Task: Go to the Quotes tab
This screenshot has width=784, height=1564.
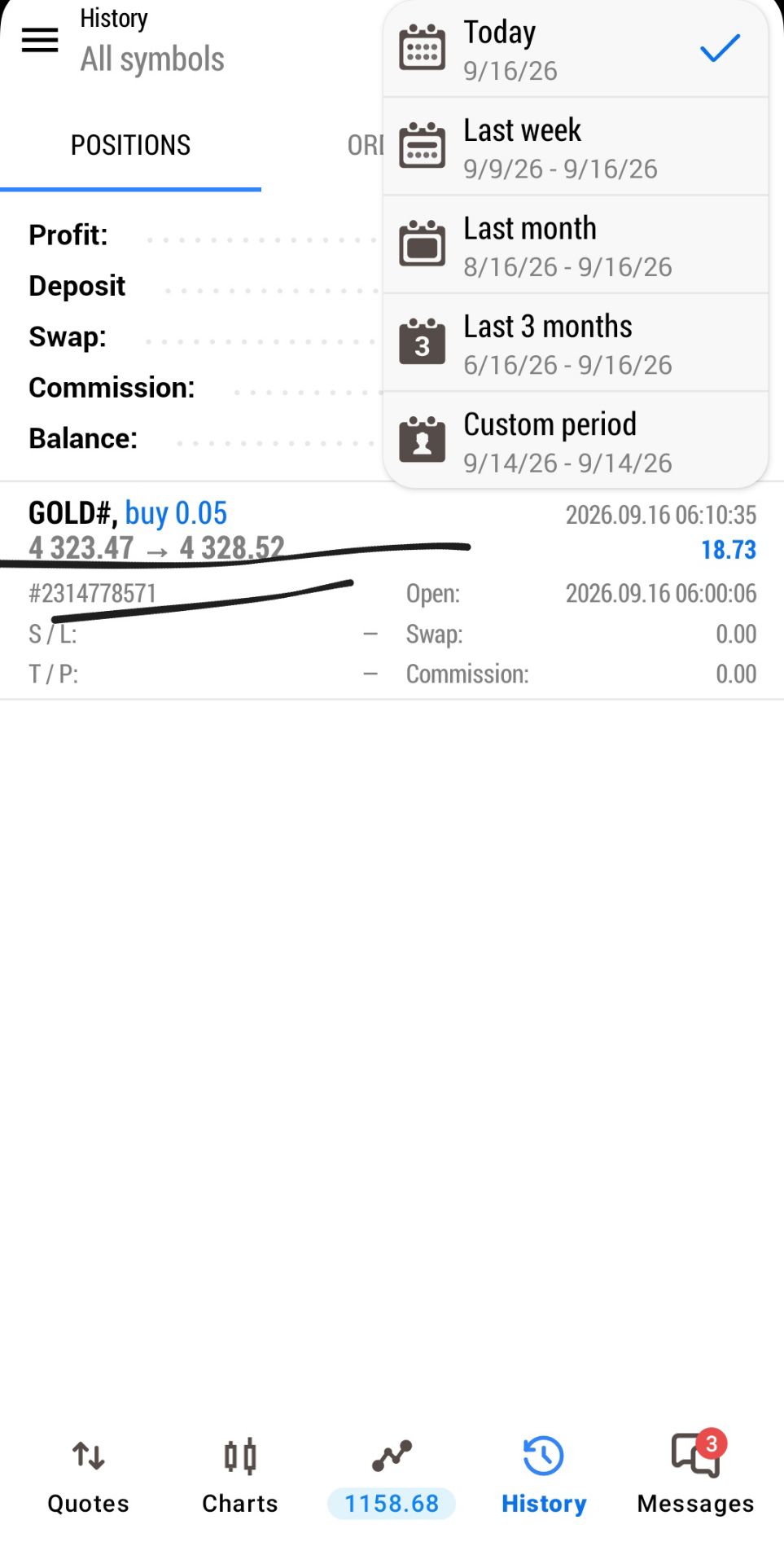Action: [x=88, y=1476]
